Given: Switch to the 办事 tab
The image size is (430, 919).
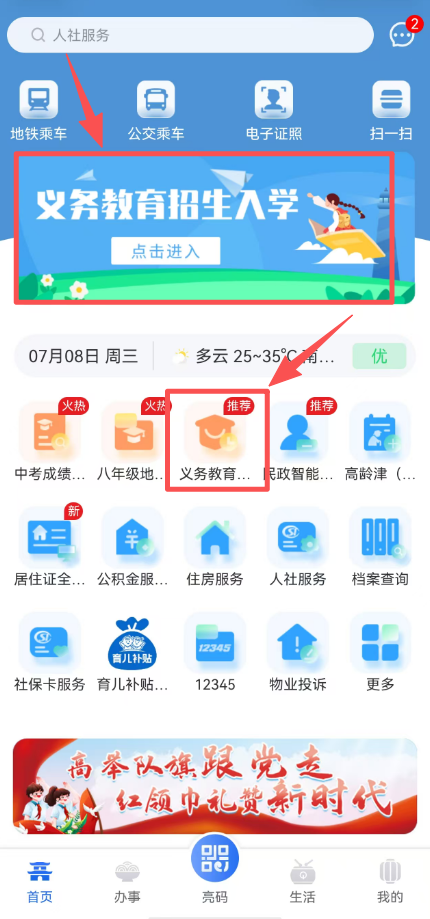Looking at the screenshot, I should coord(127,883).
